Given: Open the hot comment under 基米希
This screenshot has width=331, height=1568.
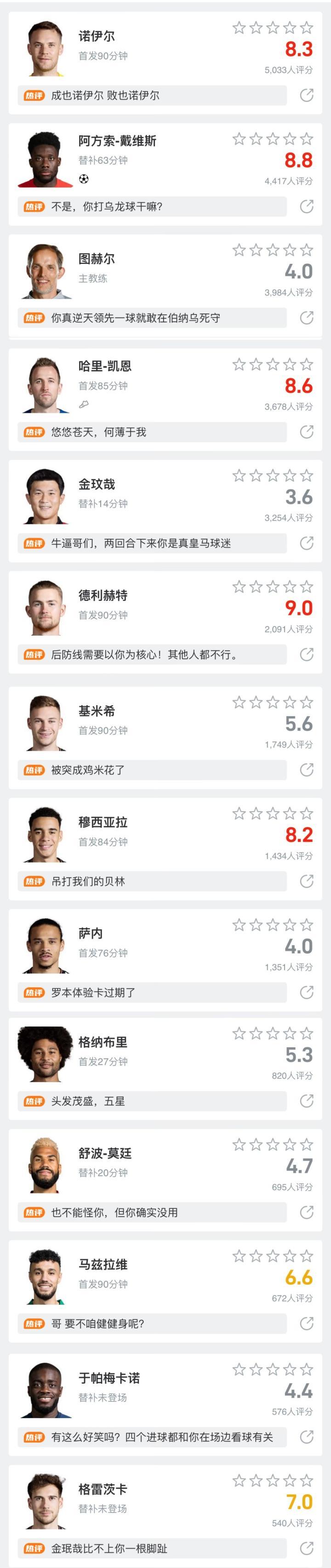Looking at the screenshot, I should (152, 770).
